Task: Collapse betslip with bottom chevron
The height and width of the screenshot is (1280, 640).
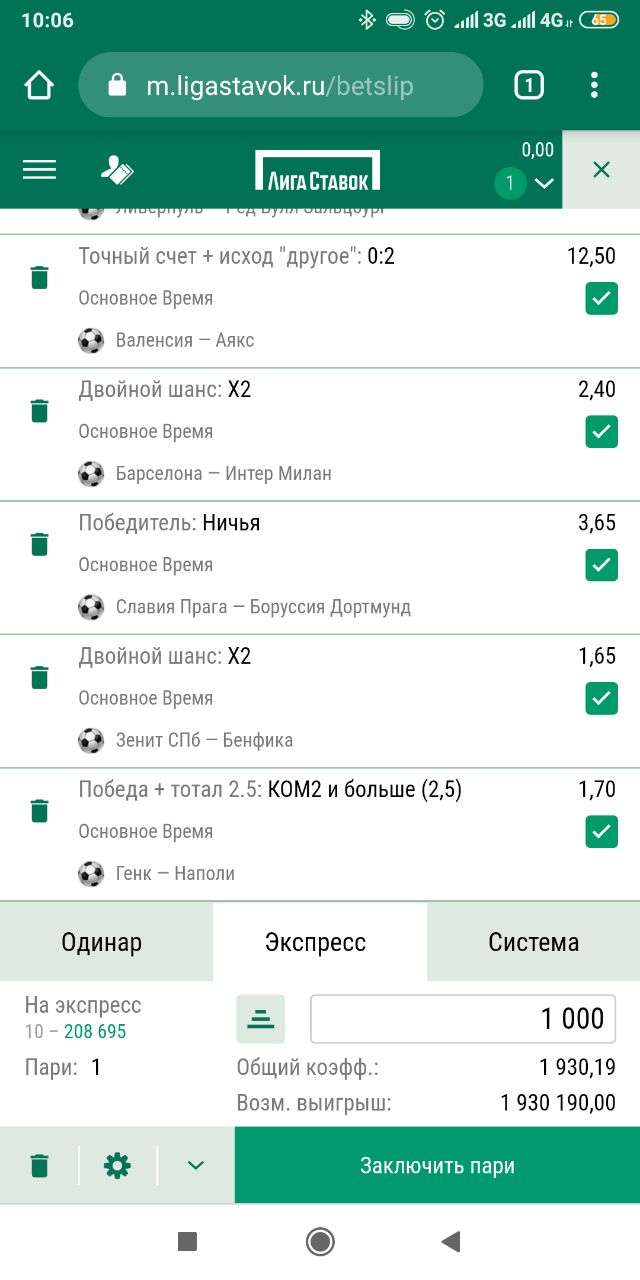Action: coord(195,1166)
